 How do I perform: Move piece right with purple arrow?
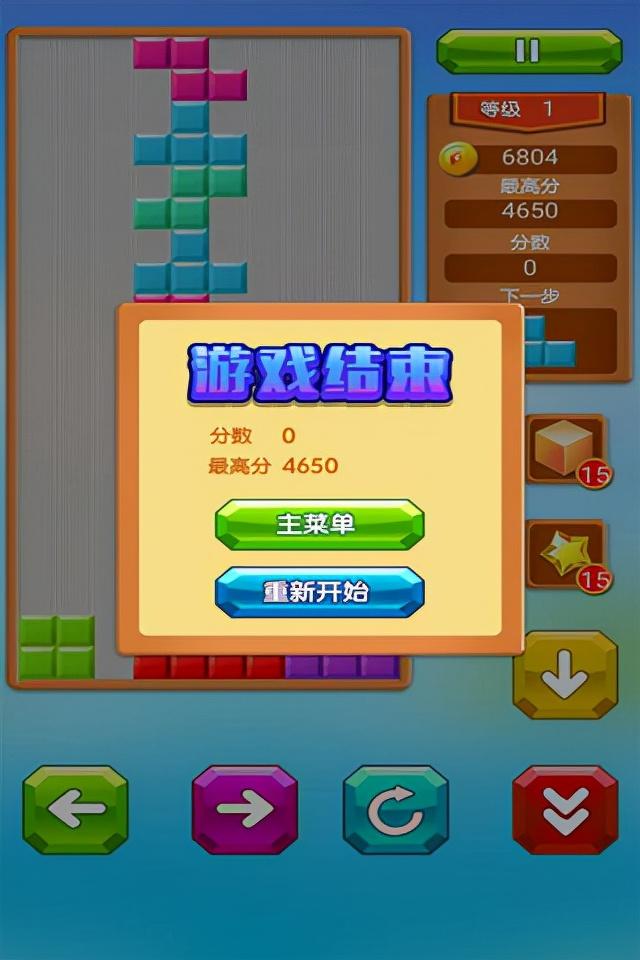pos(245,810)
